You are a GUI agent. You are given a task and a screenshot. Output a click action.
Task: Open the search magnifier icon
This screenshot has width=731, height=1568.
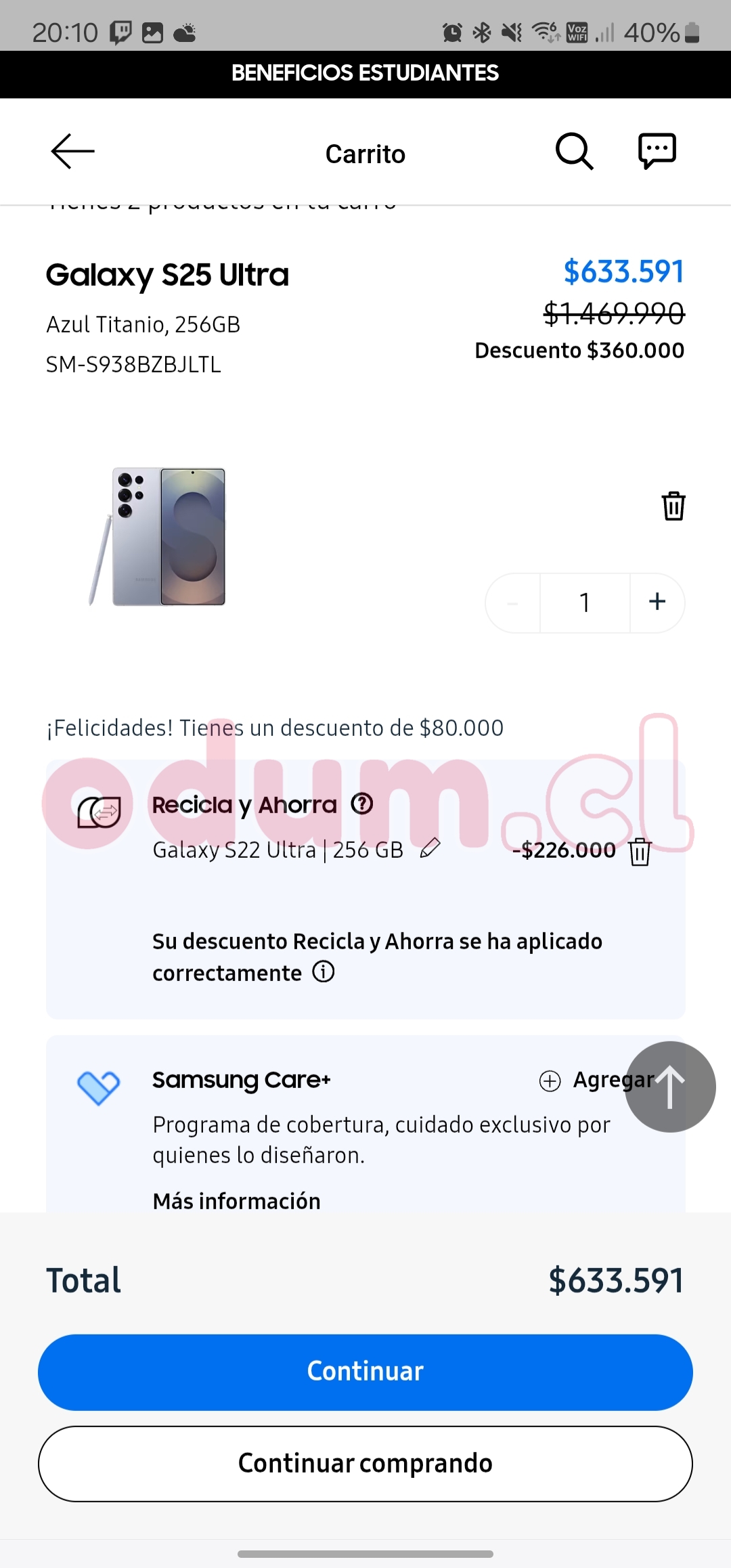pos(574,151)
